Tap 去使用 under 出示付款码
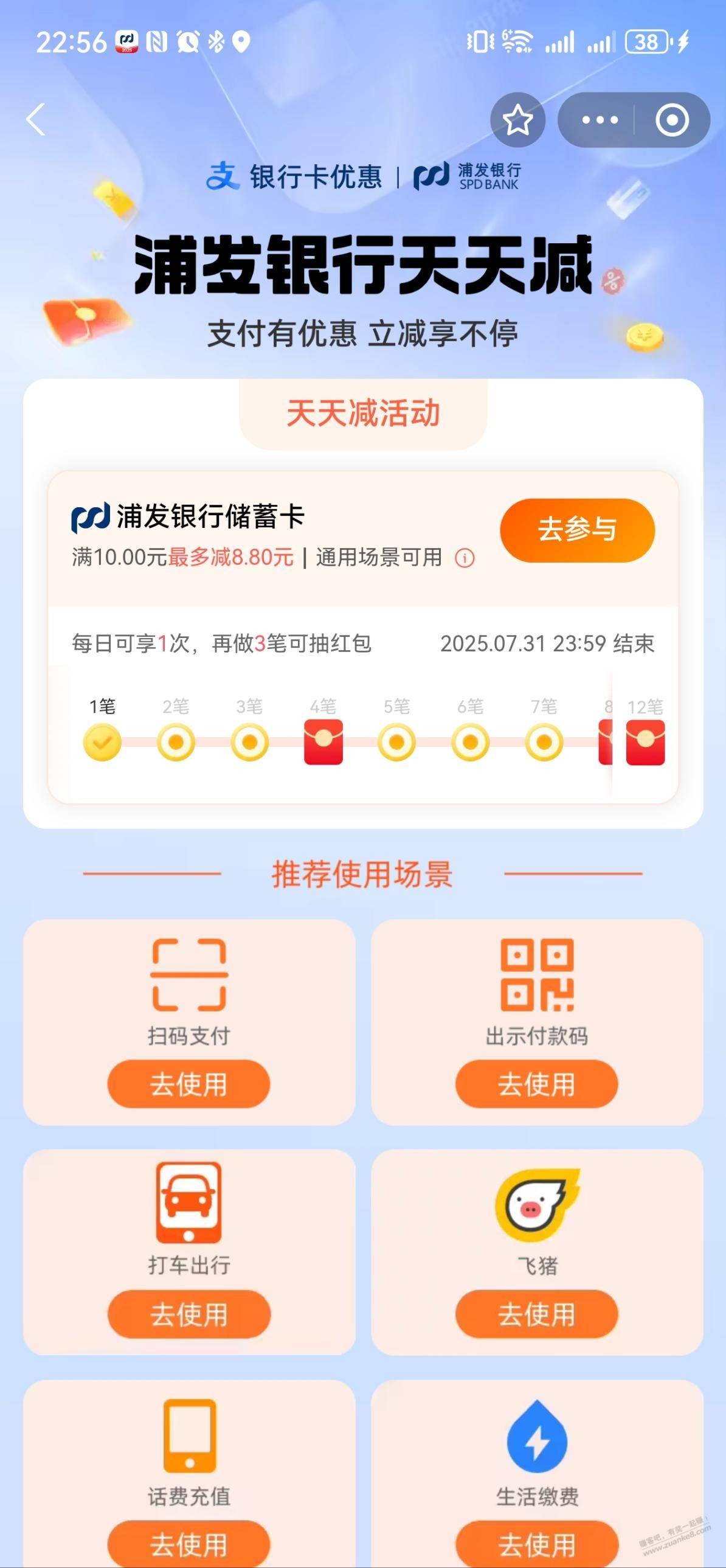This screenshot has height=1568, width=726. coord(536,1084)
